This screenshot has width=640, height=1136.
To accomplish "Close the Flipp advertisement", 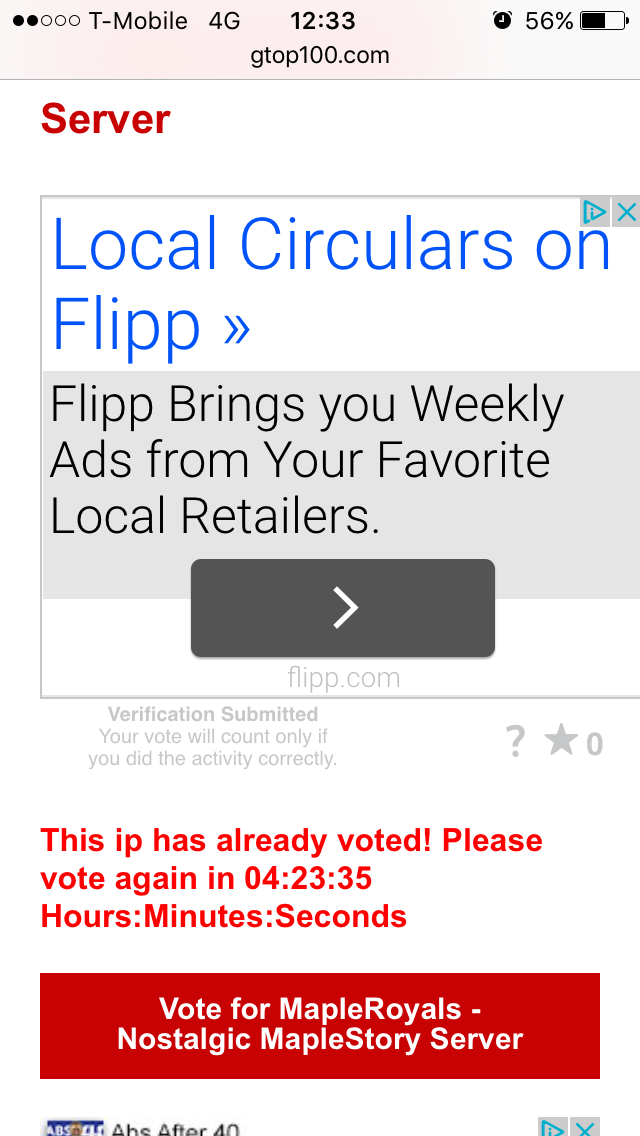I will (x=626, y=212).
